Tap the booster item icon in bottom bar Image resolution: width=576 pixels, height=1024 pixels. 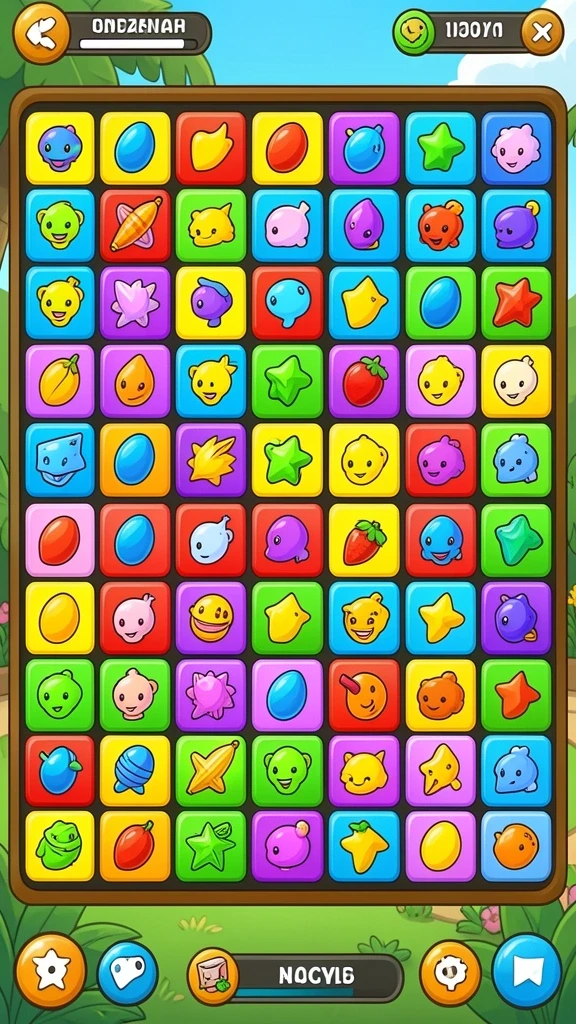pos(212,976)
